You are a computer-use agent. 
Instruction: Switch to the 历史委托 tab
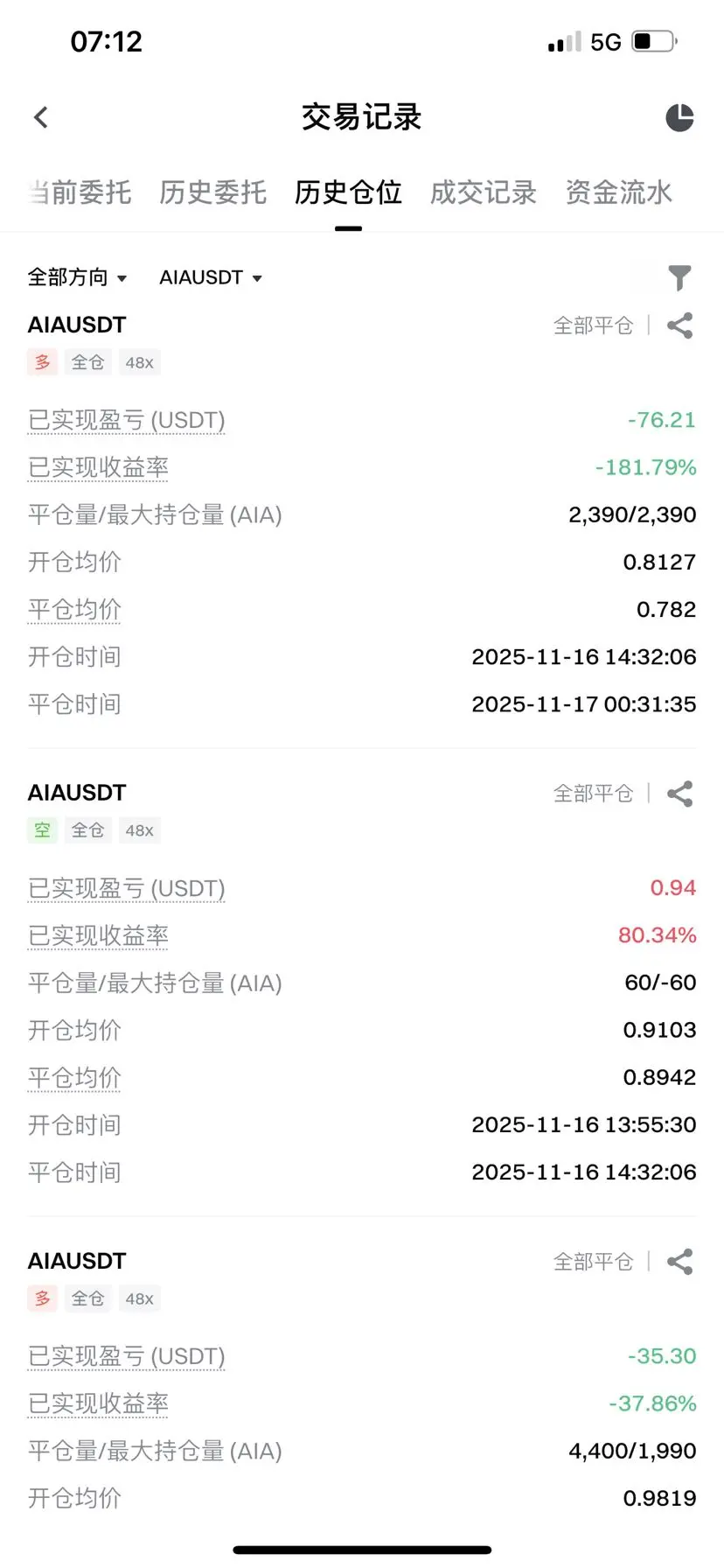[x=212, y=192]
